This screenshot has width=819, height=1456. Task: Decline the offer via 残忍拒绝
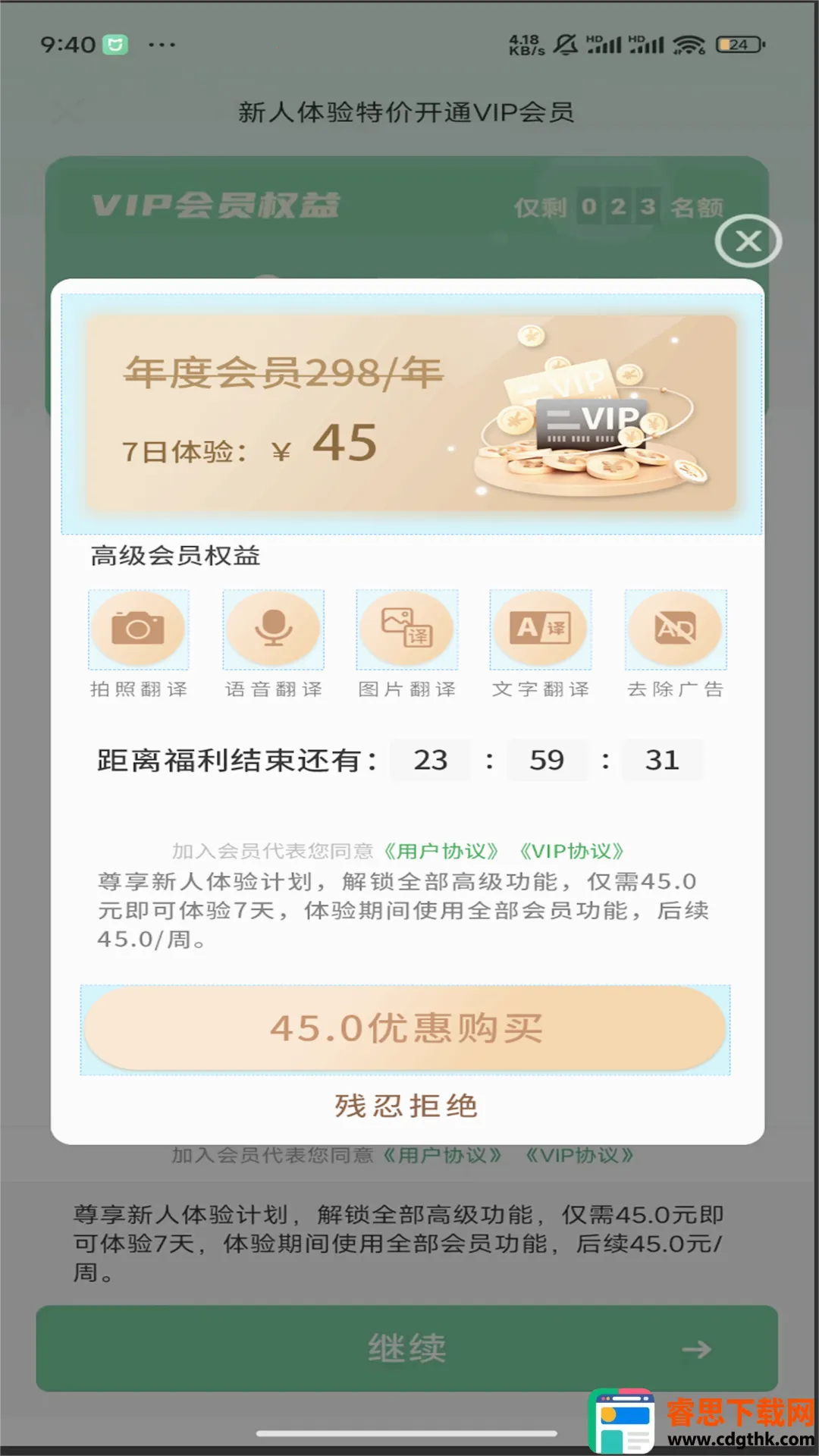(406, 1106)
